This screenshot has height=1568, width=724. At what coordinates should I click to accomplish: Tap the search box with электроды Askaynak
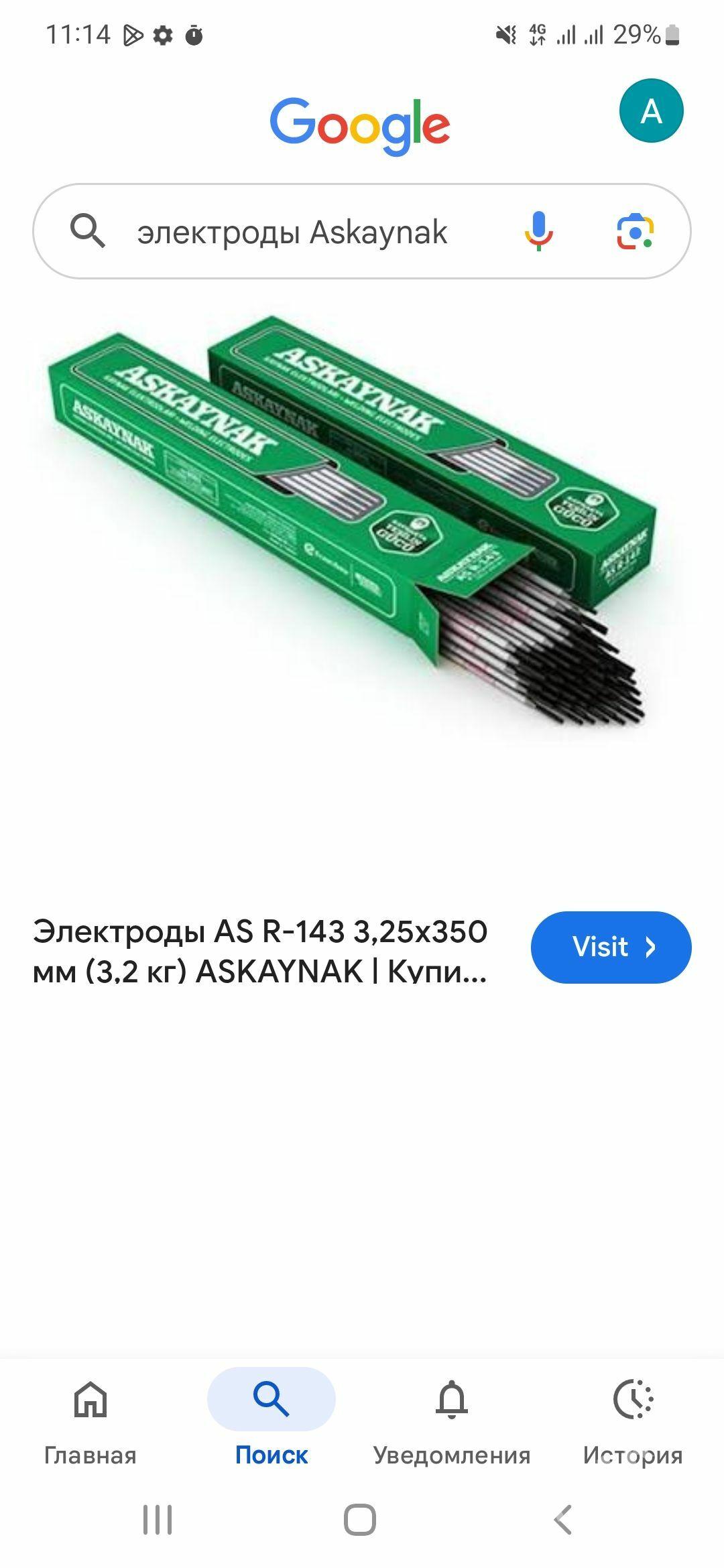click(x=292, y=232)
